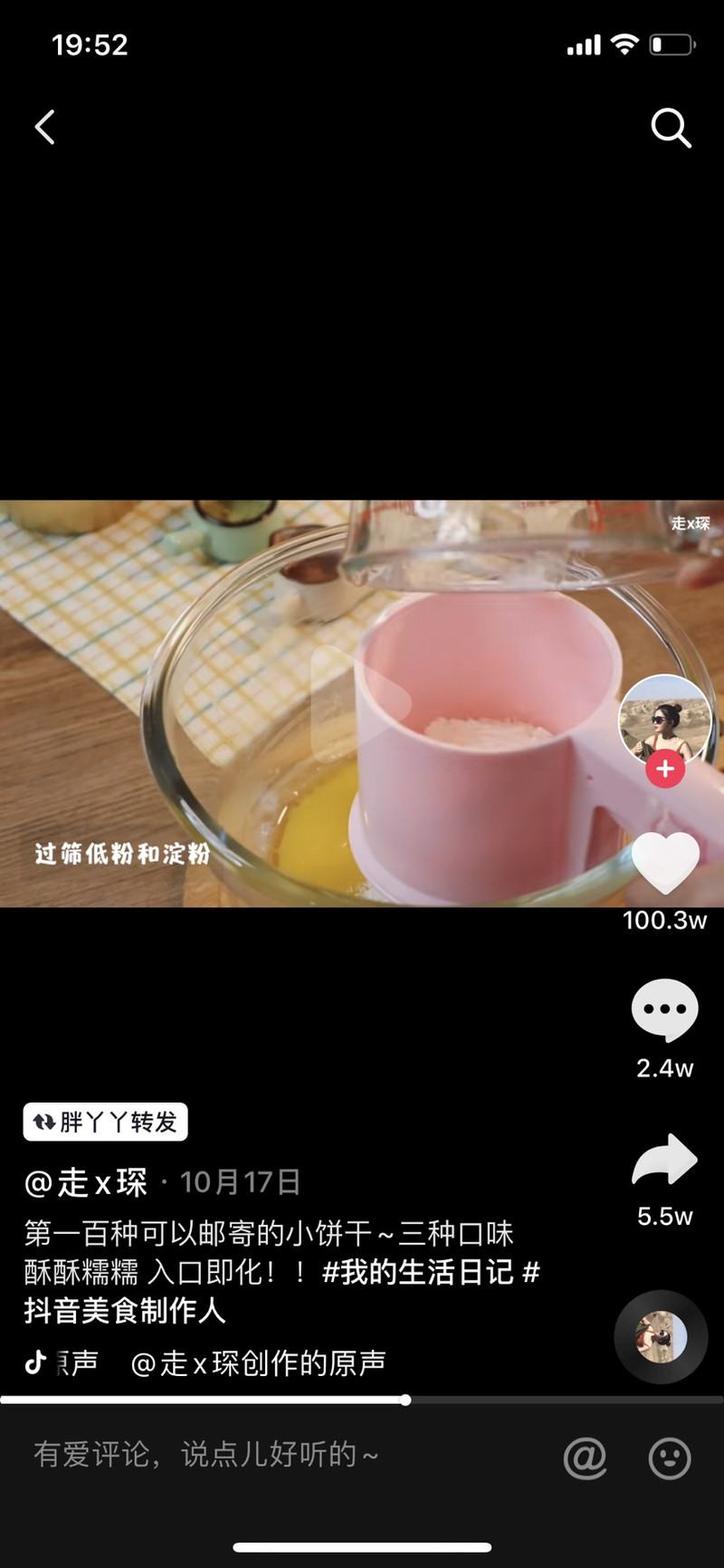Image resolution: width=724 pixels, height=1568 pixels.
Task: Follow the creator with red plus button
Action: point(665,769)
